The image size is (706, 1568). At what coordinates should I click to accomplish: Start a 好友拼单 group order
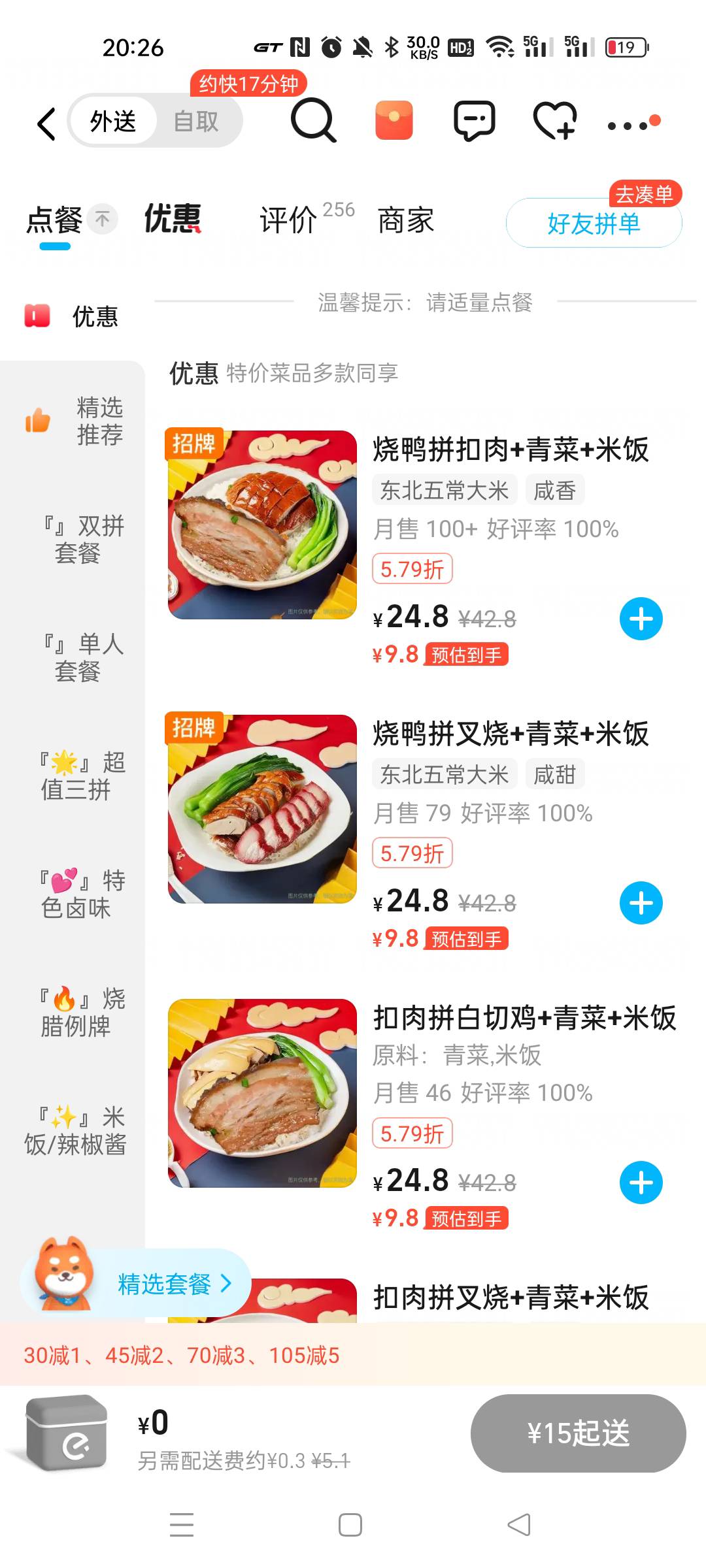(x=594, y=223)
